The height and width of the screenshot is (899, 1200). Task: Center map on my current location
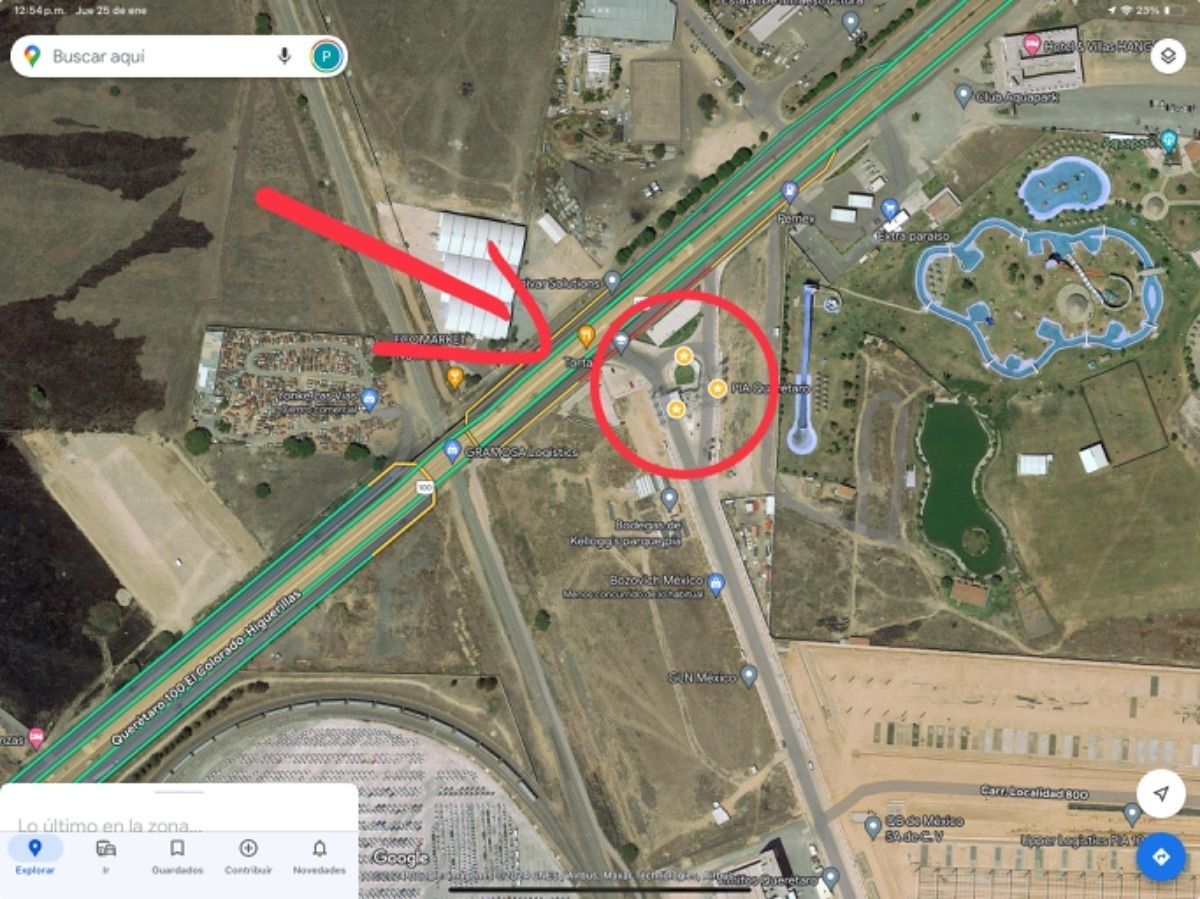[1161, 794]
